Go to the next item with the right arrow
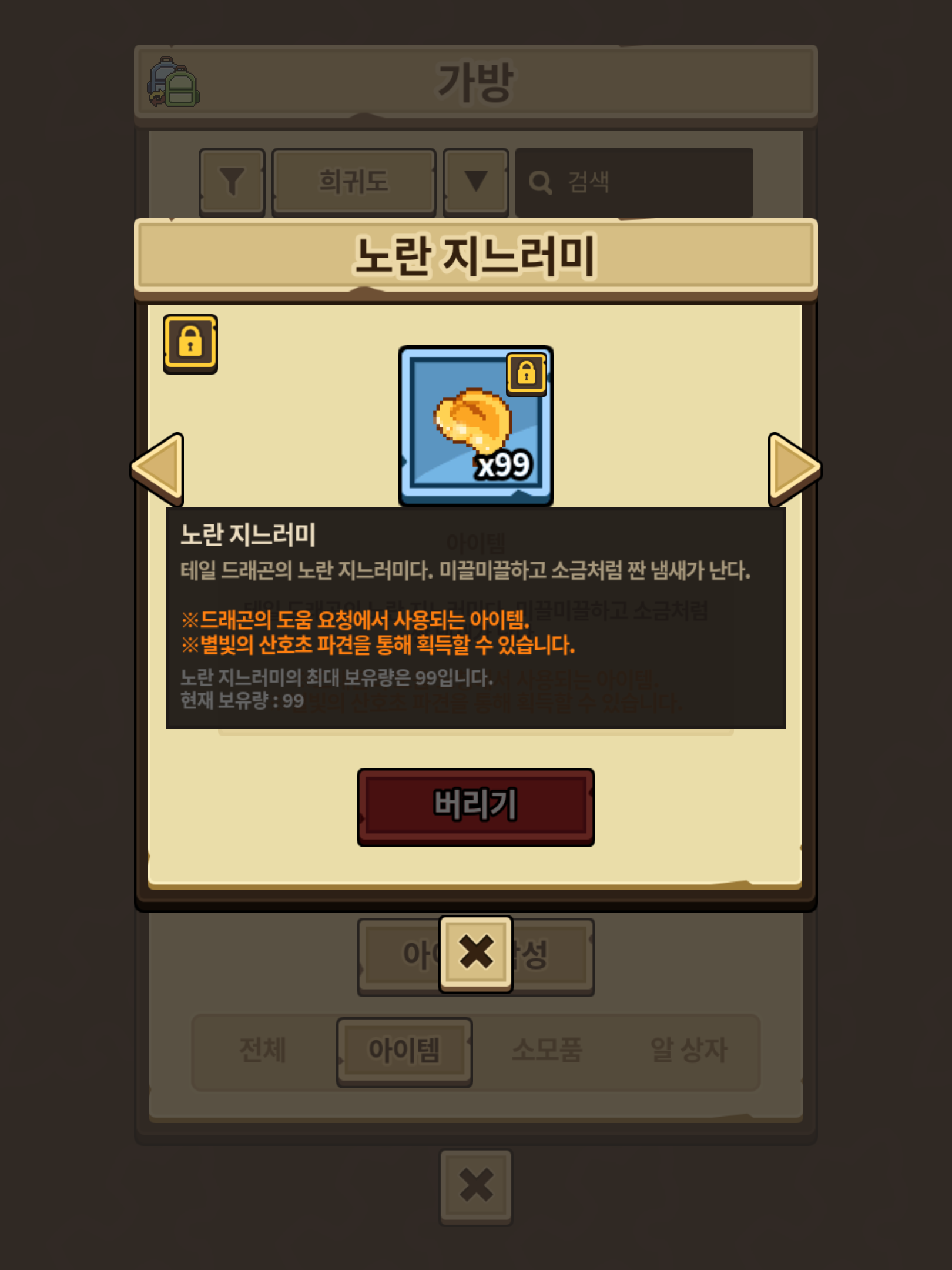Viewport: 952px width, 1270px height. tap(792, 469)
